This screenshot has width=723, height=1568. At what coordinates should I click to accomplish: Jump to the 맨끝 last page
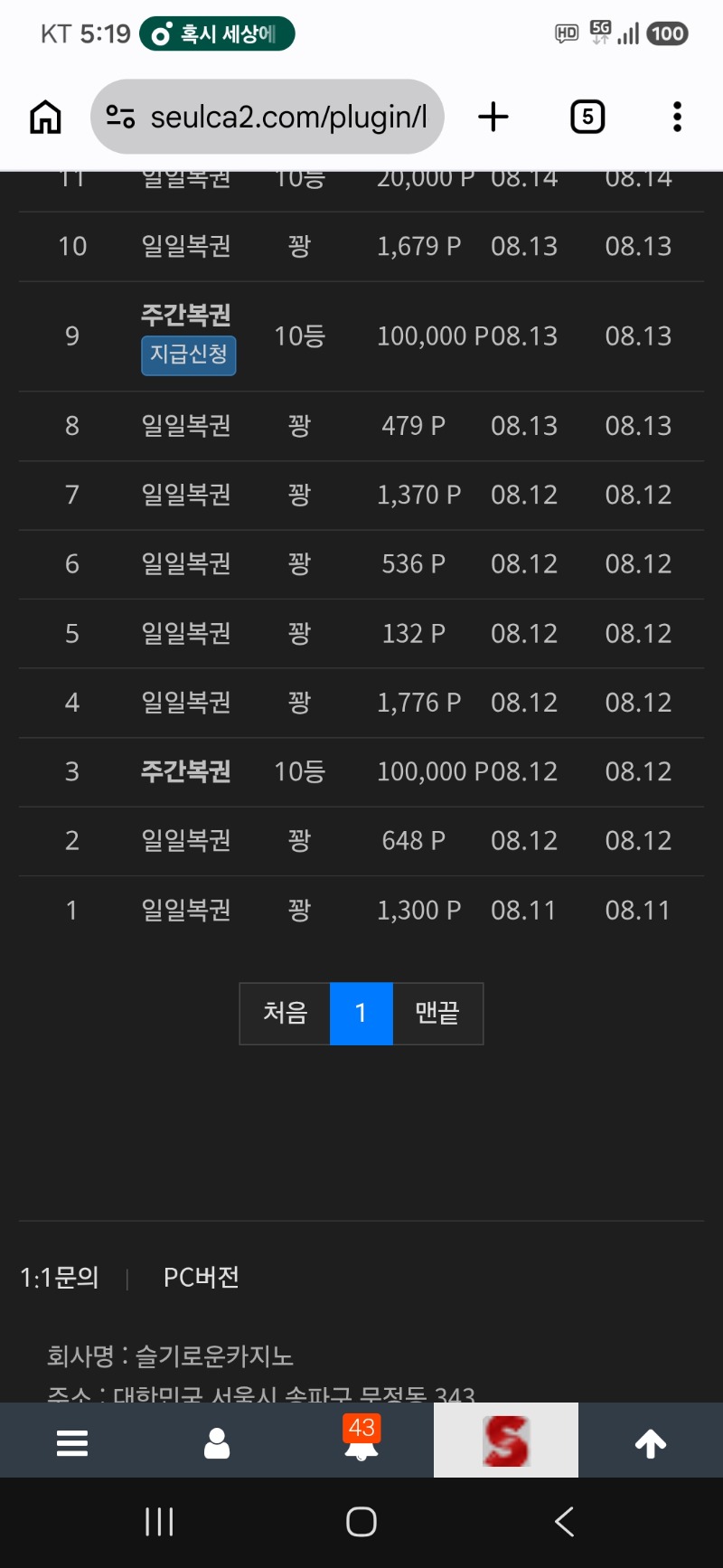click(x=437, y=1013)
